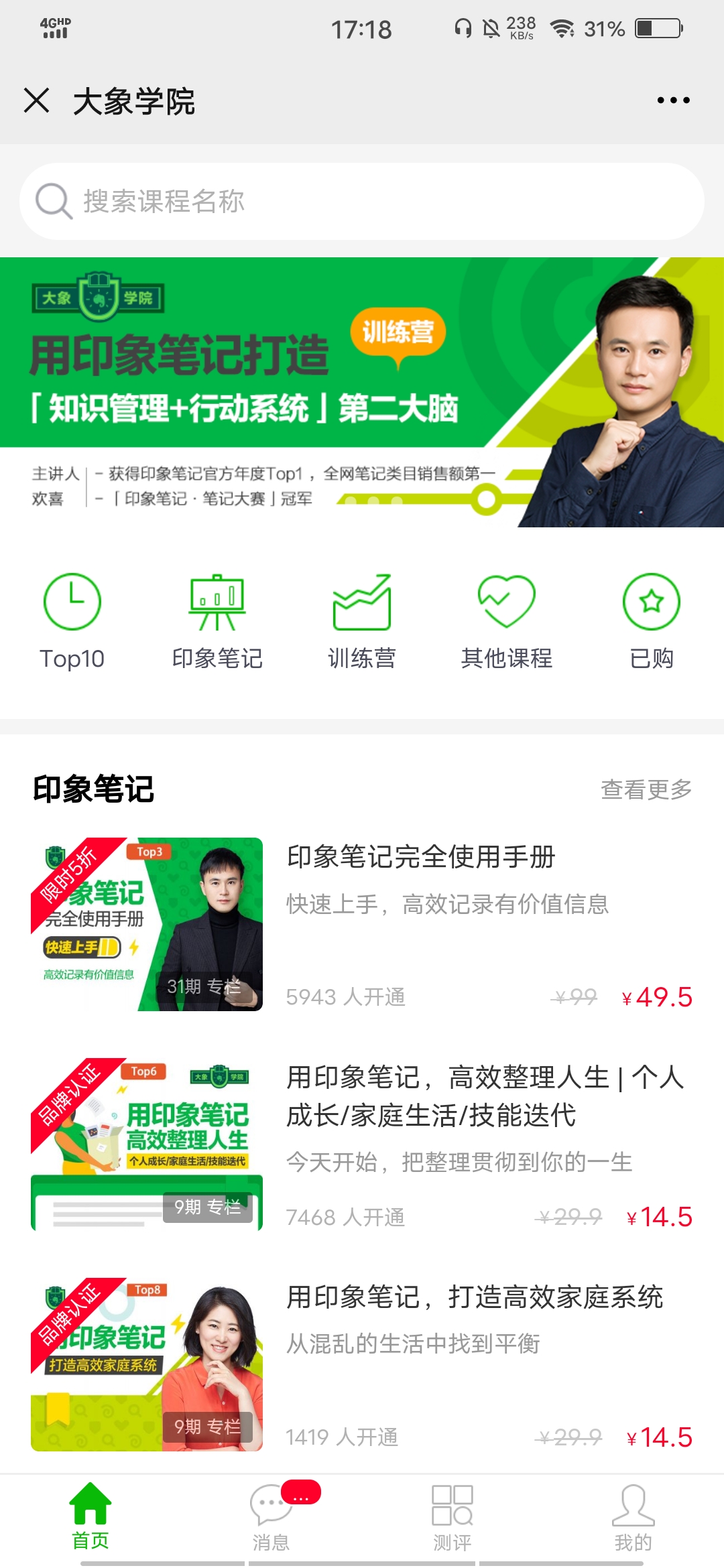Screen dimensions: 724x1568
Task: Open the 打造高效家庭系统 course
Action: point(475,1297)
